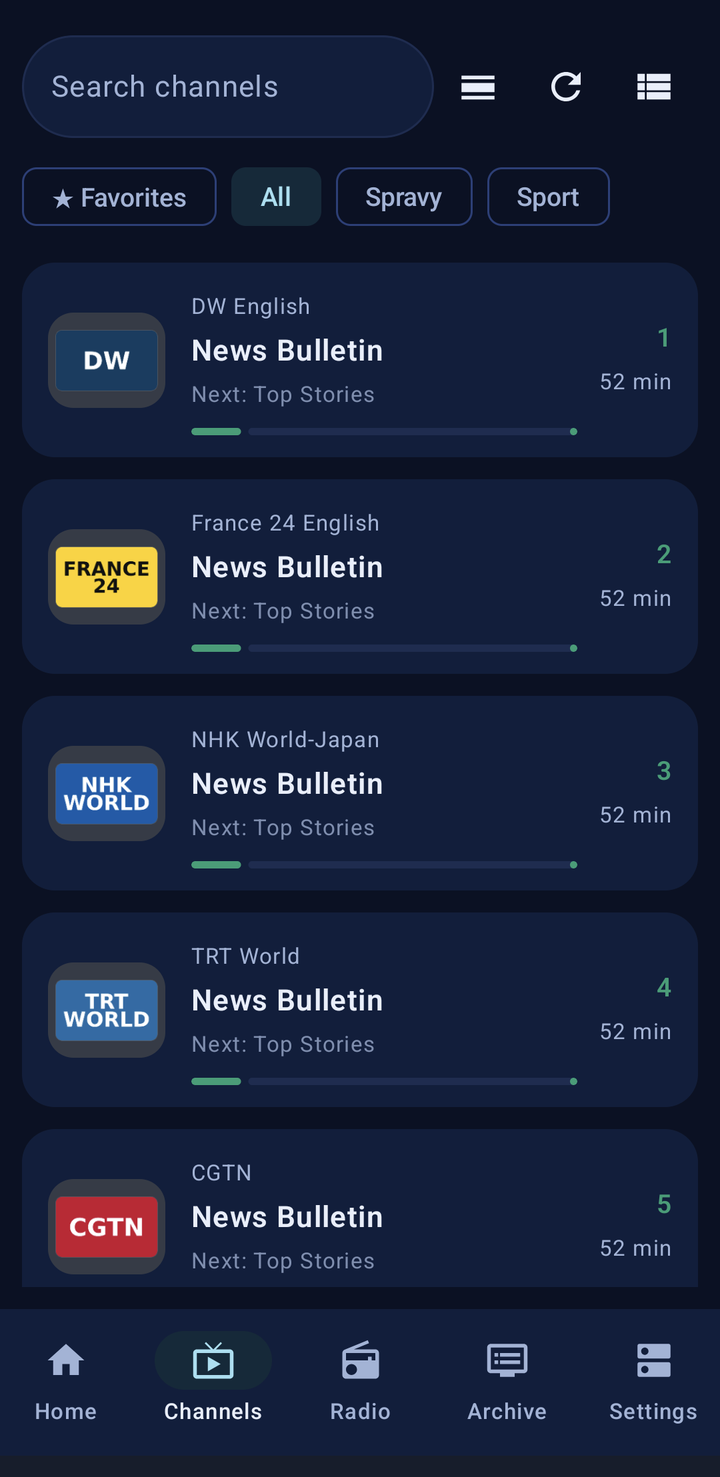Viewport: 720px width, 1477px height.
Task: Open the DW English channel
Action: [360, 360]
